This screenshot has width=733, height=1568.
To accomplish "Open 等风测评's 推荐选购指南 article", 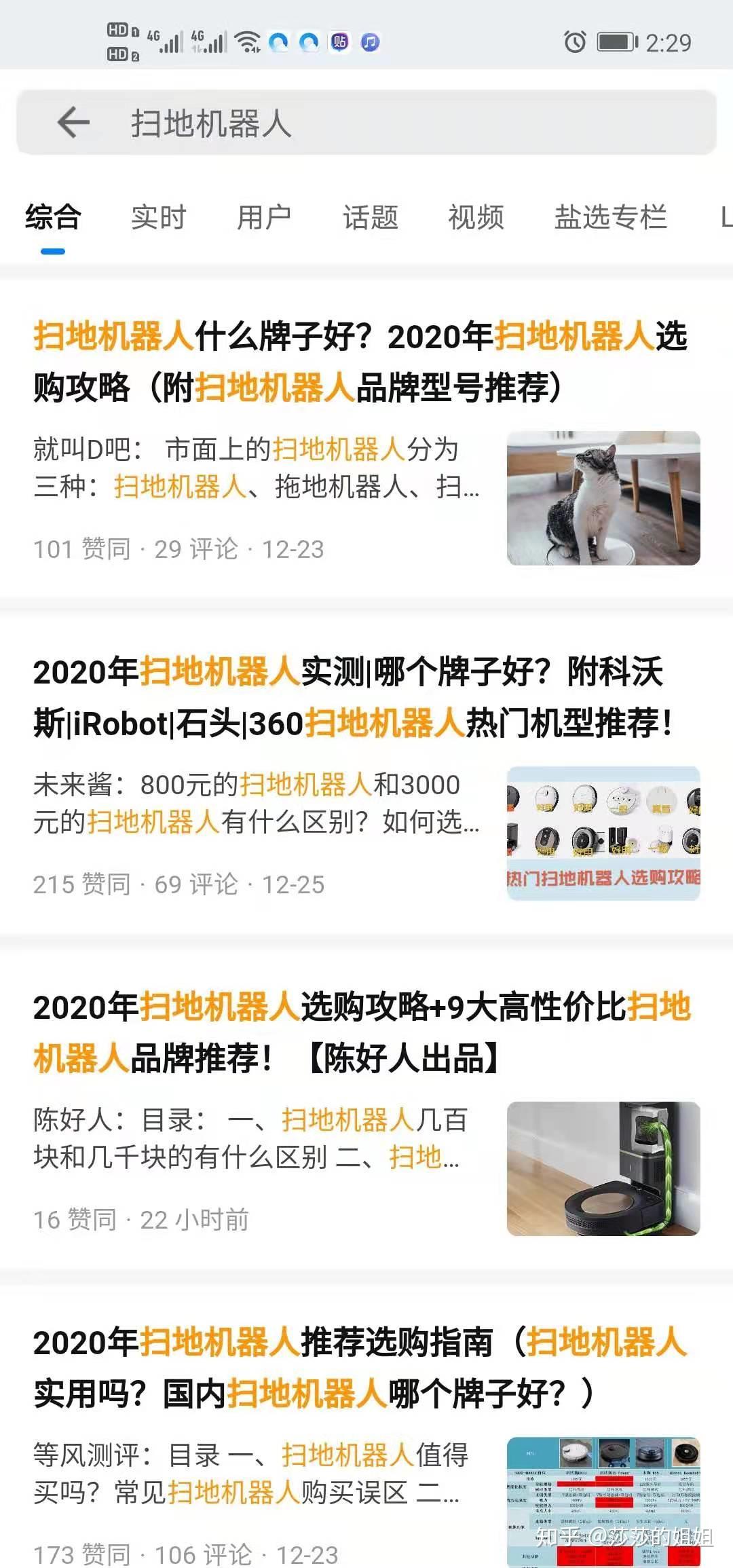I will click(360, 1367).
